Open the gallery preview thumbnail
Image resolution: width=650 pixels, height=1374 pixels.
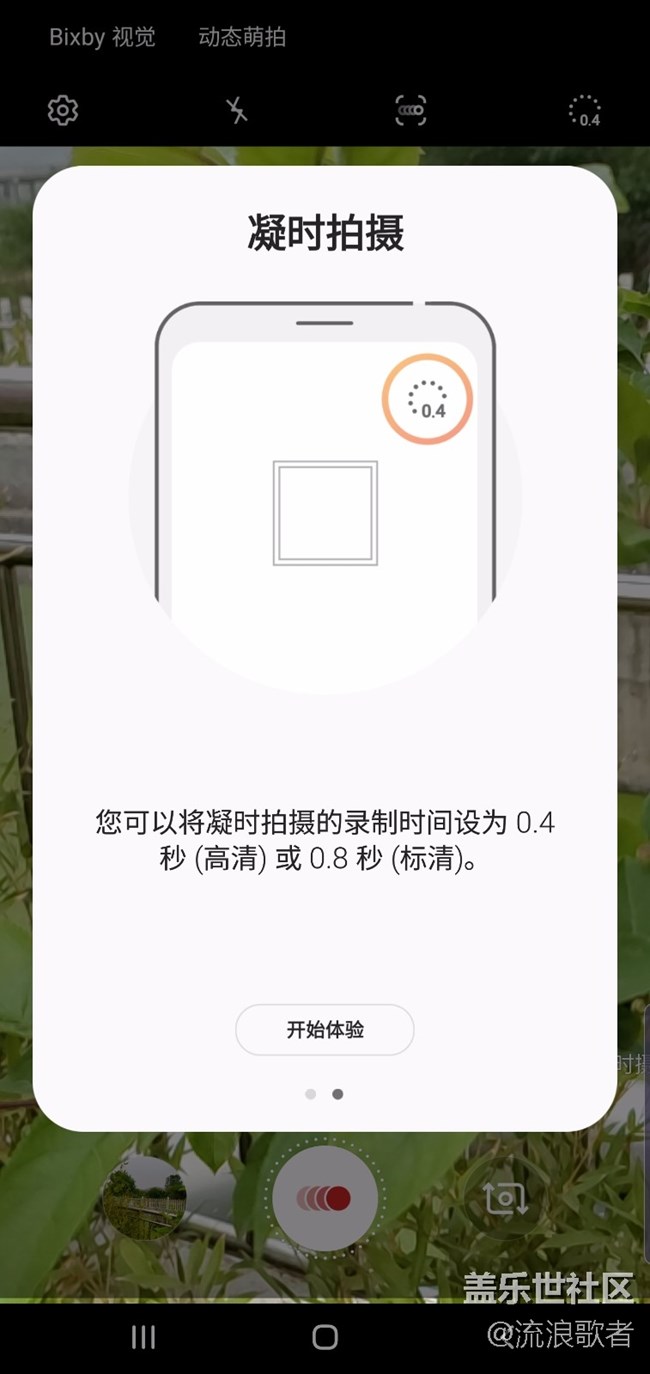[144, 1198]
